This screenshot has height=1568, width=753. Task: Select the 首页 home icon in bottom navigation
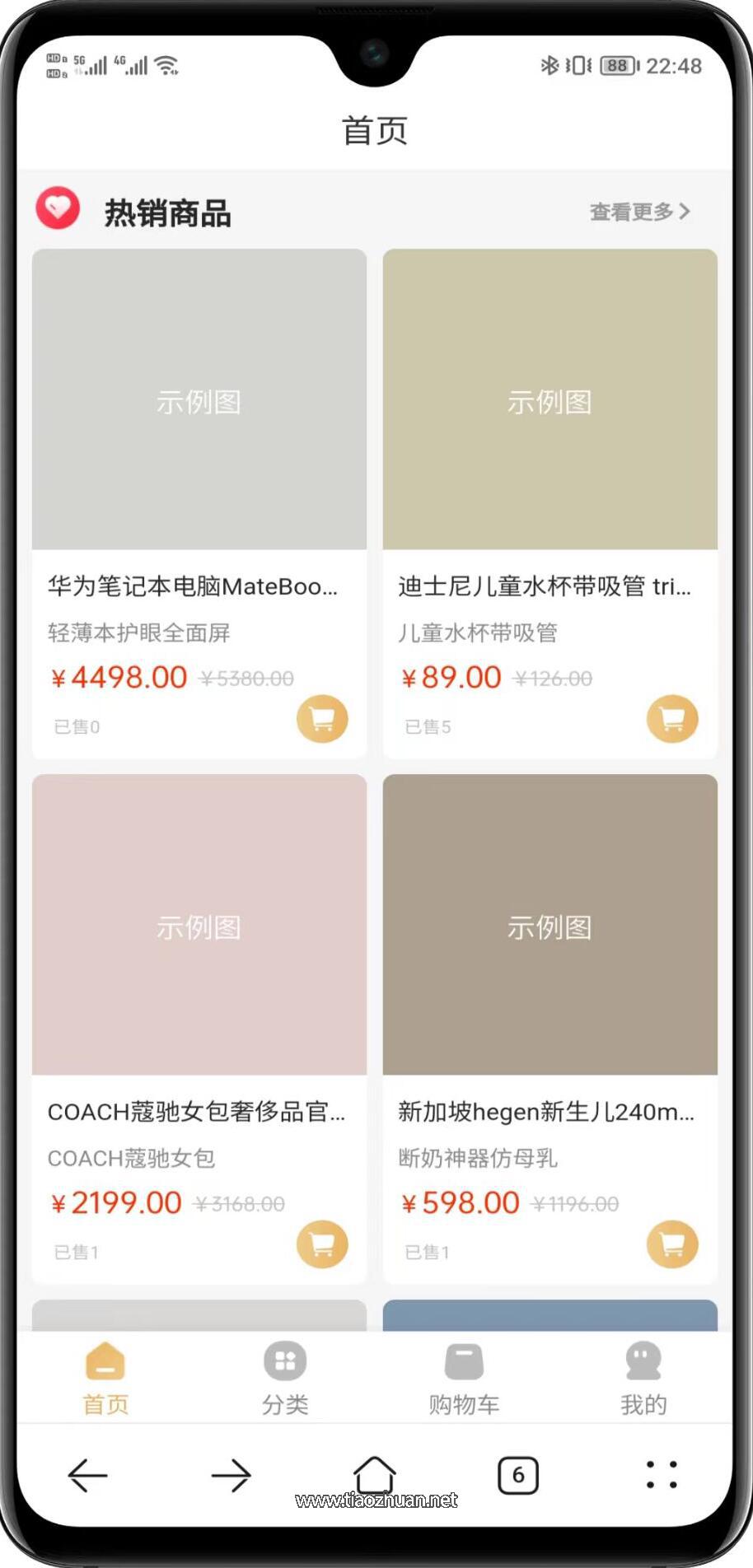click(x=103, y=1362)
